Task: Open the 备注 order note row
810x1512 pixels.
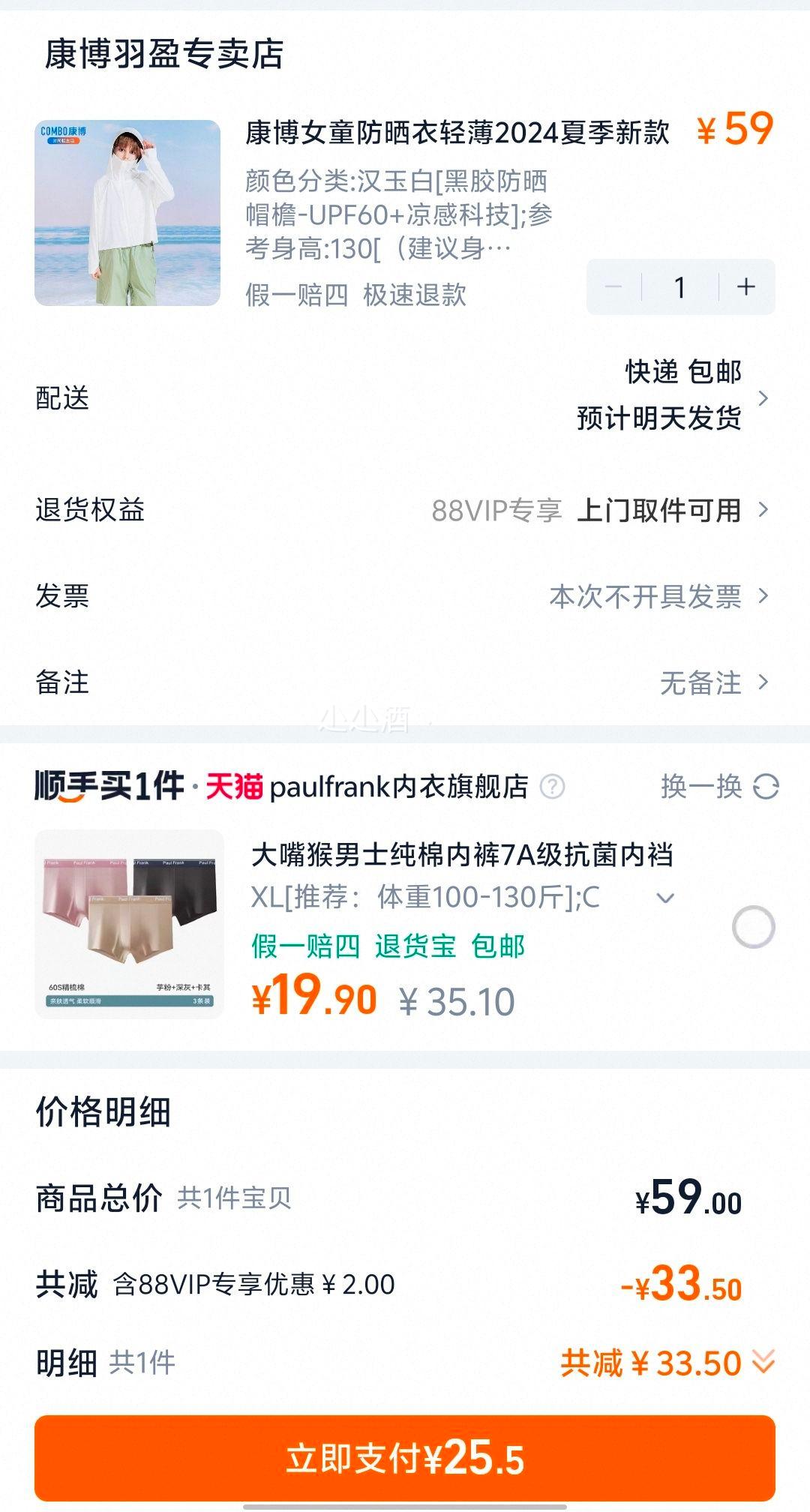Action: 405,682
